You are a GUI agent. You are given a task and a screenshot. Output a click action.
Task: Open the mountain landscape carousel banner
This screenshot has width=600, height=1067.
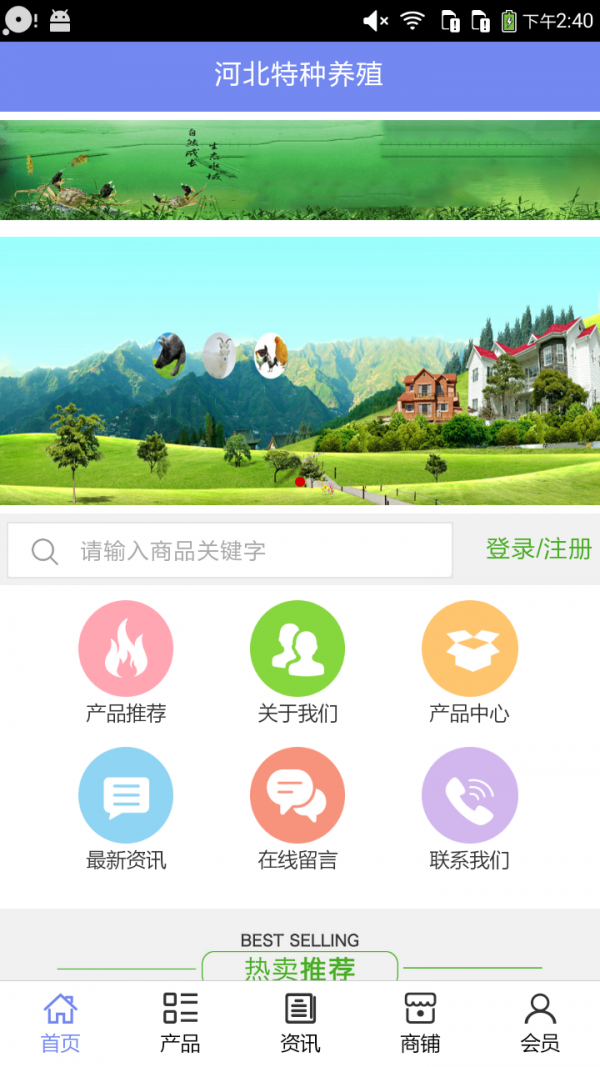tap(300, 370)
